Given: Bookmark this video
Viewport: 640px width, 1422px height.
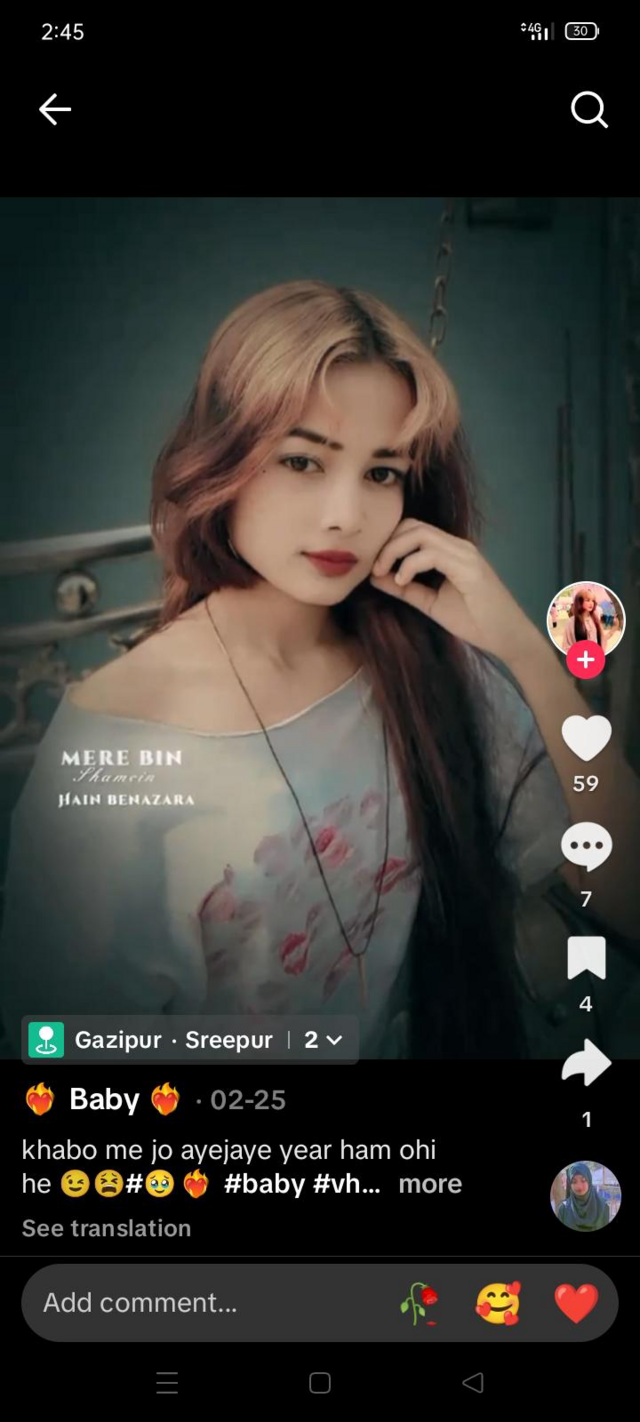Looking at the screenshot, I should click(586, 958).
